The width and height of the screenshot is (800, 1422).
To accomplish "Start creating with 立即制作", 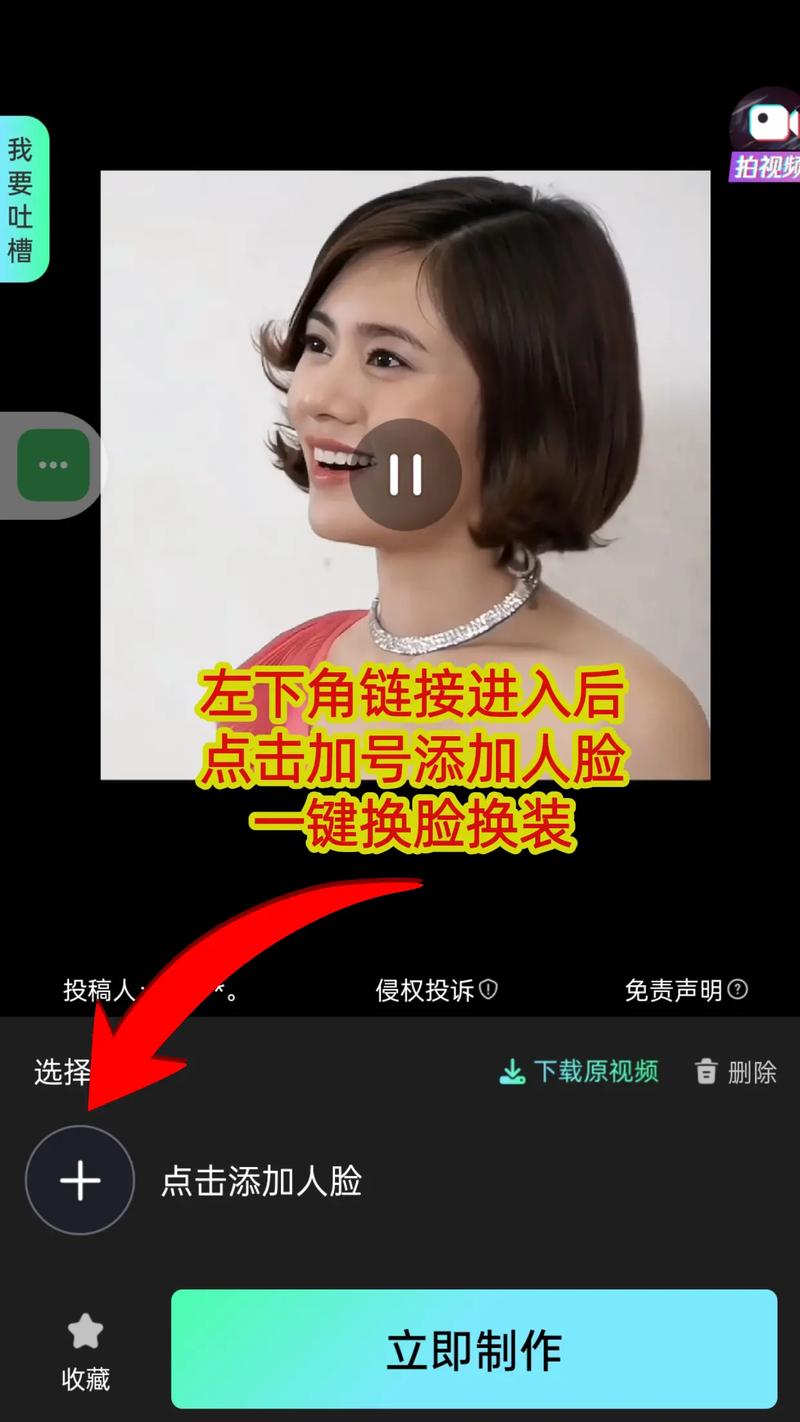I will (x=473, y=1349).
